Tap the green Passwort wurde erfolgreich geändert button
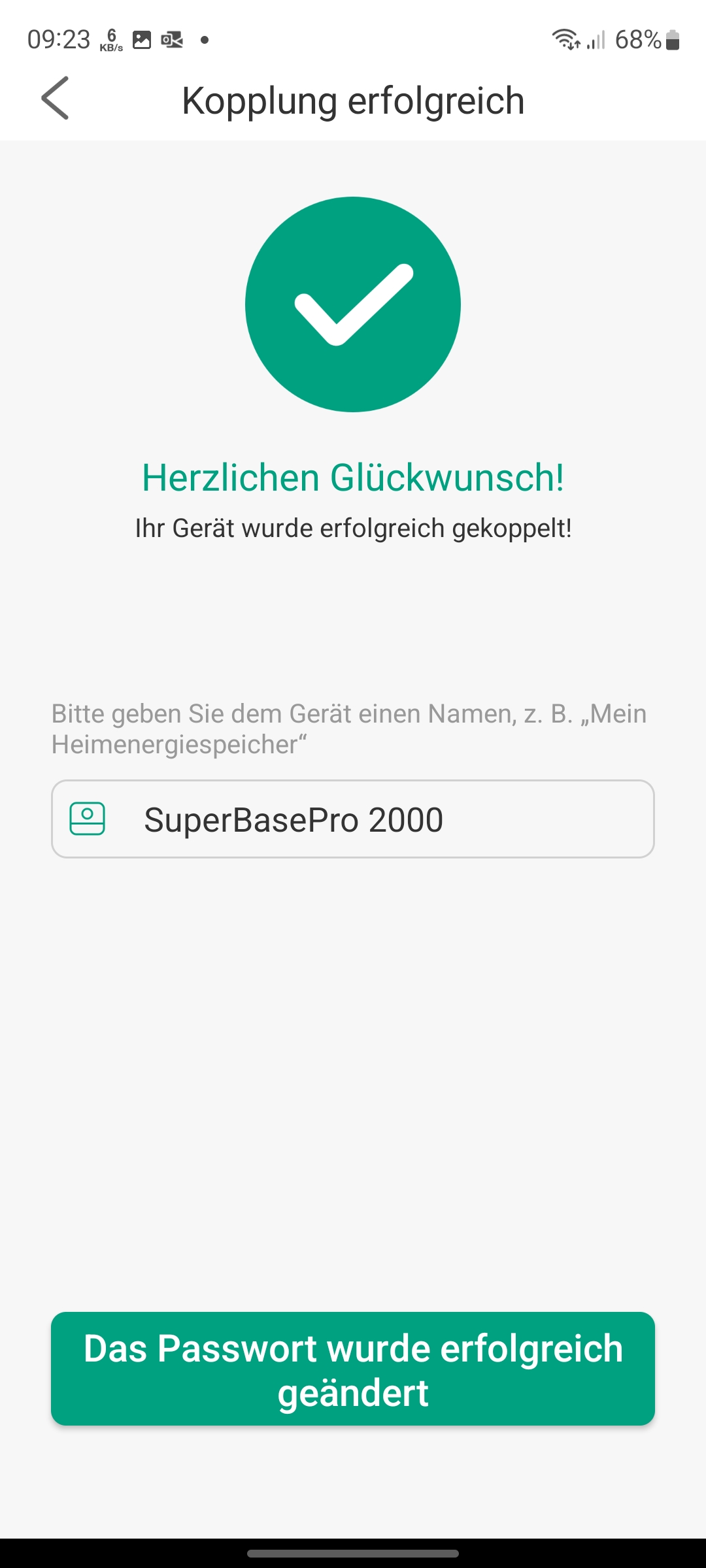This screenshot has width=706, height=1568. pos(353,1369)
